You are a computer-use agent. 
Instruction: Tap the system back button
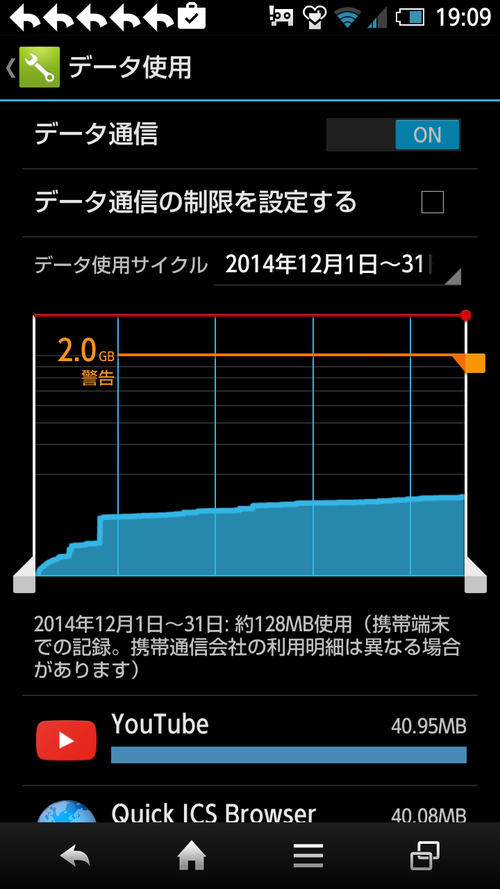point(75,856)
